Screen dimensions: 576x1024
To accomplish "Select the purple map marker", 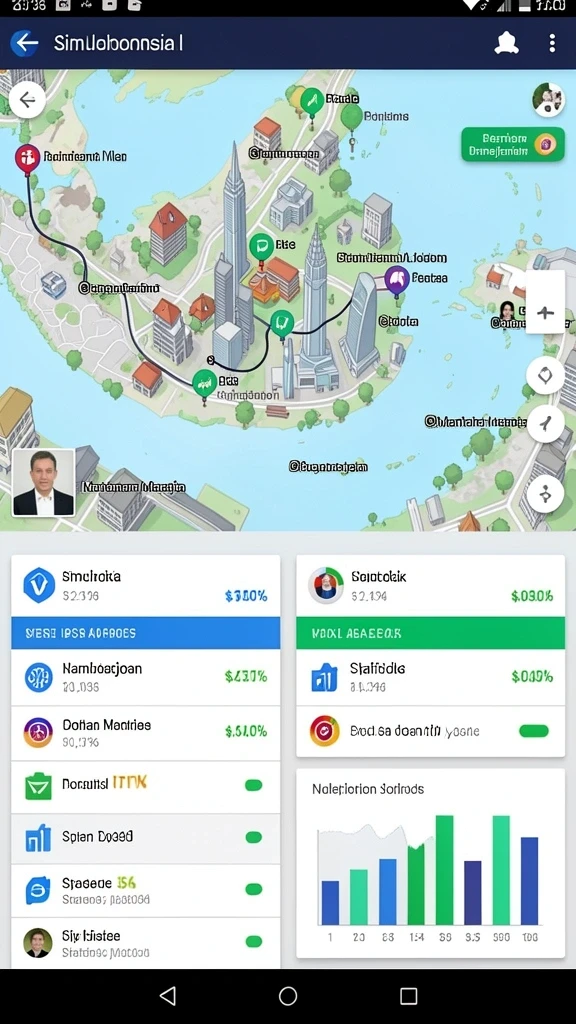I will 396,281.
